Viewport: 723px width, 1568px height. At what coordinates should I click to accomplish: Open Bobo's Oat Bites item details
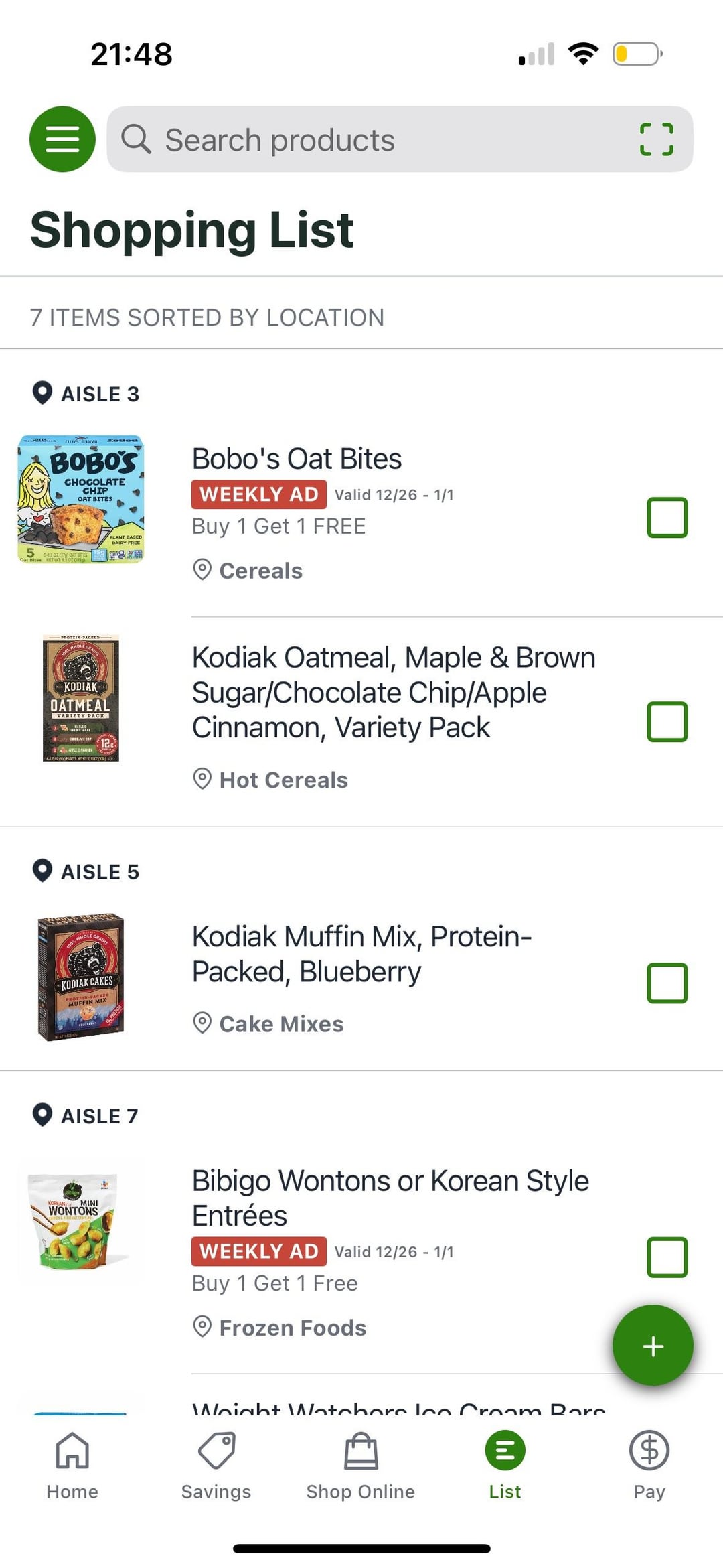297,459
